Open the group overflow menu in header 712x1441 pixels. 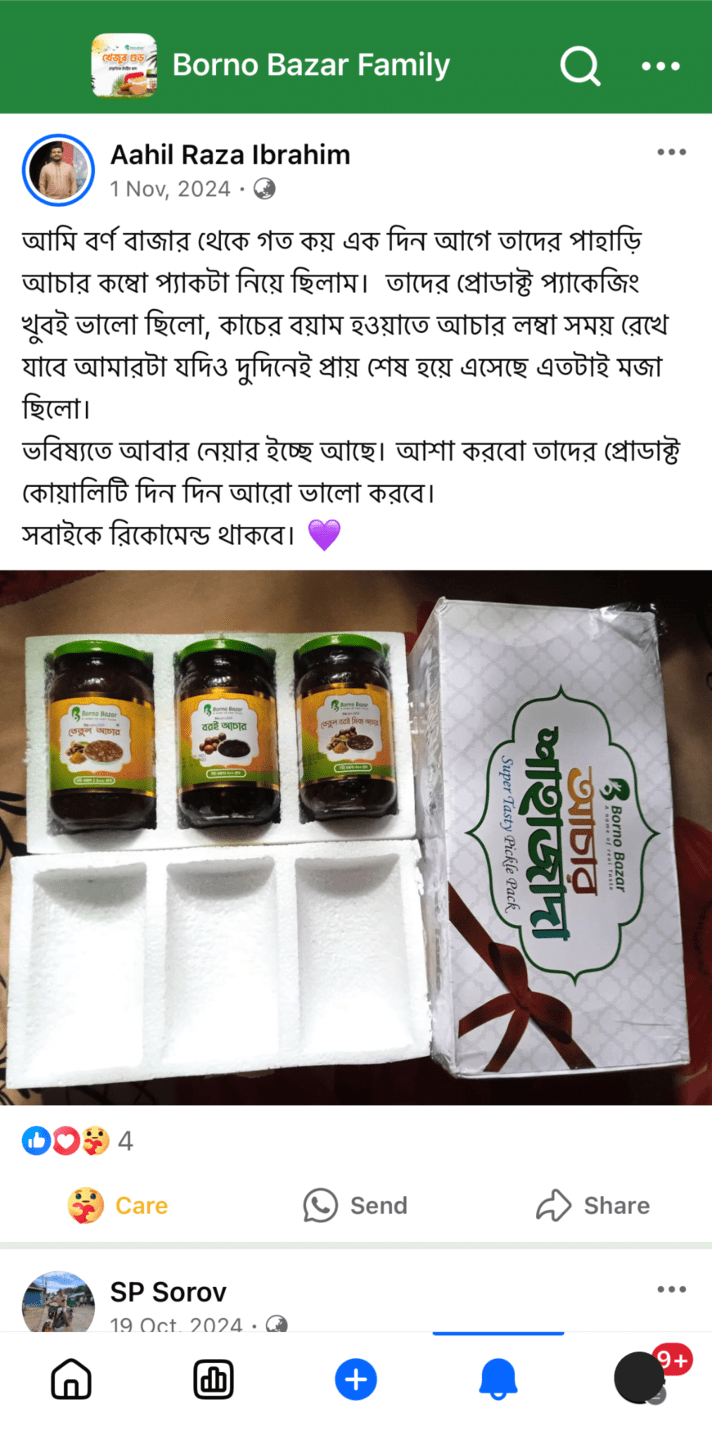coord(660,66)
